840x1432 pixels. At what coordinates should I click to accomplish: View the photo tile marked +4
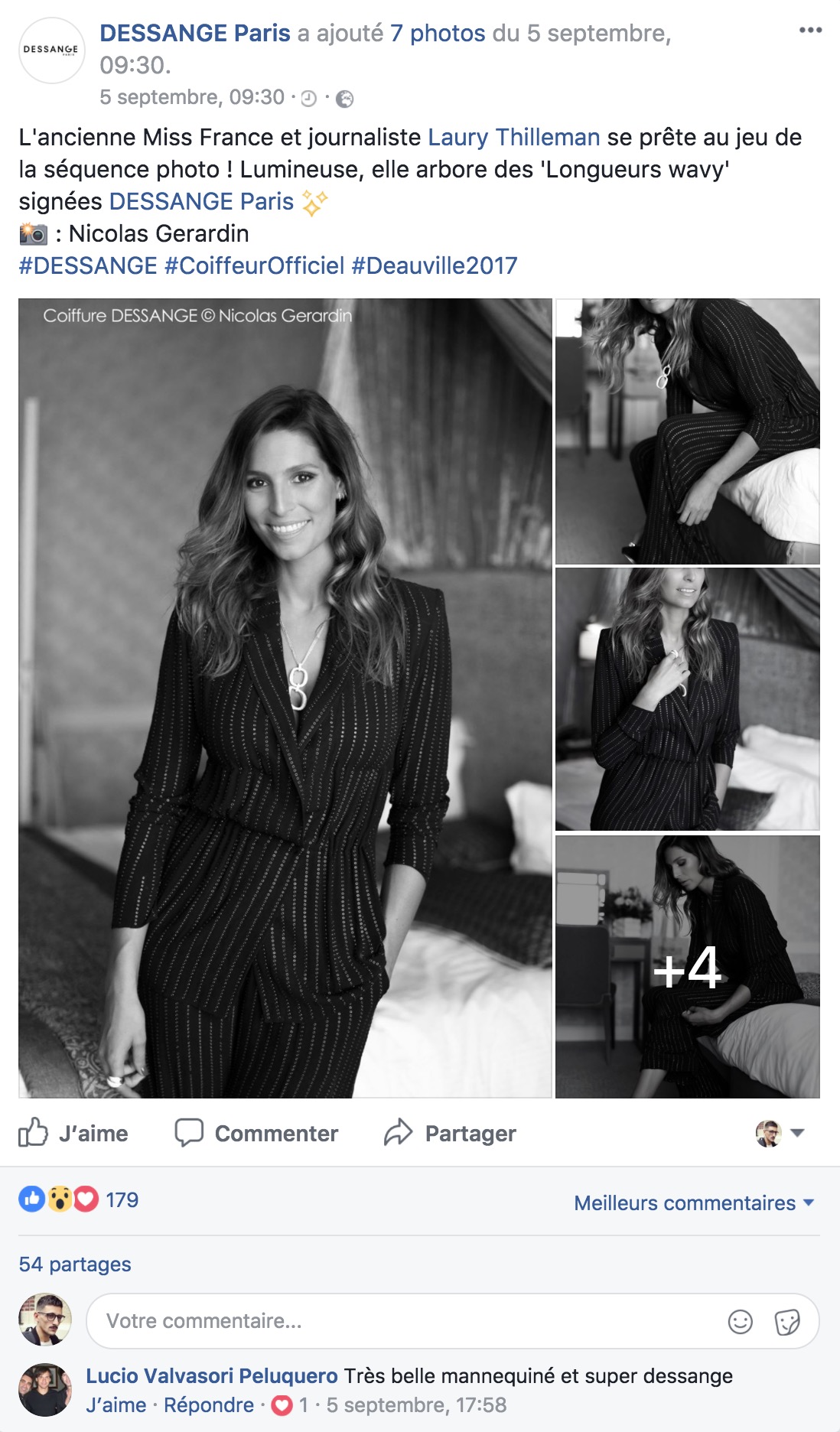pos(687,966)
